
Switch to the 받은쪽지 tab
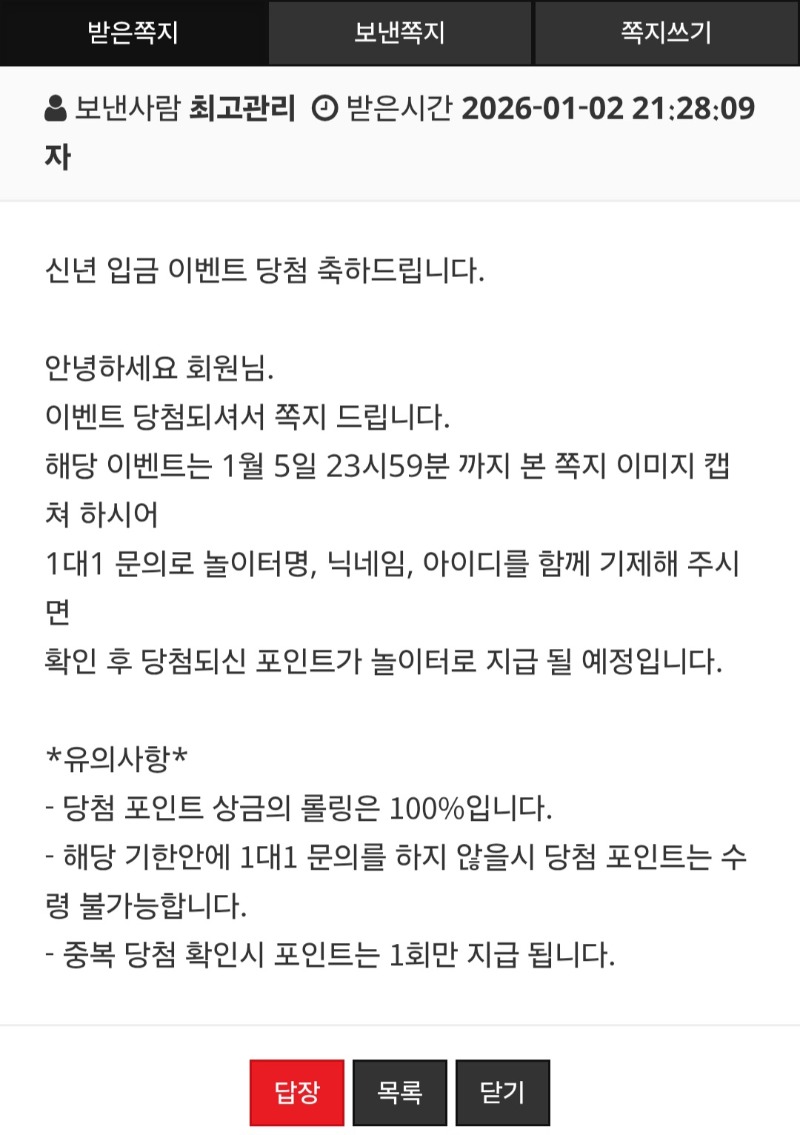pos(133,32)
